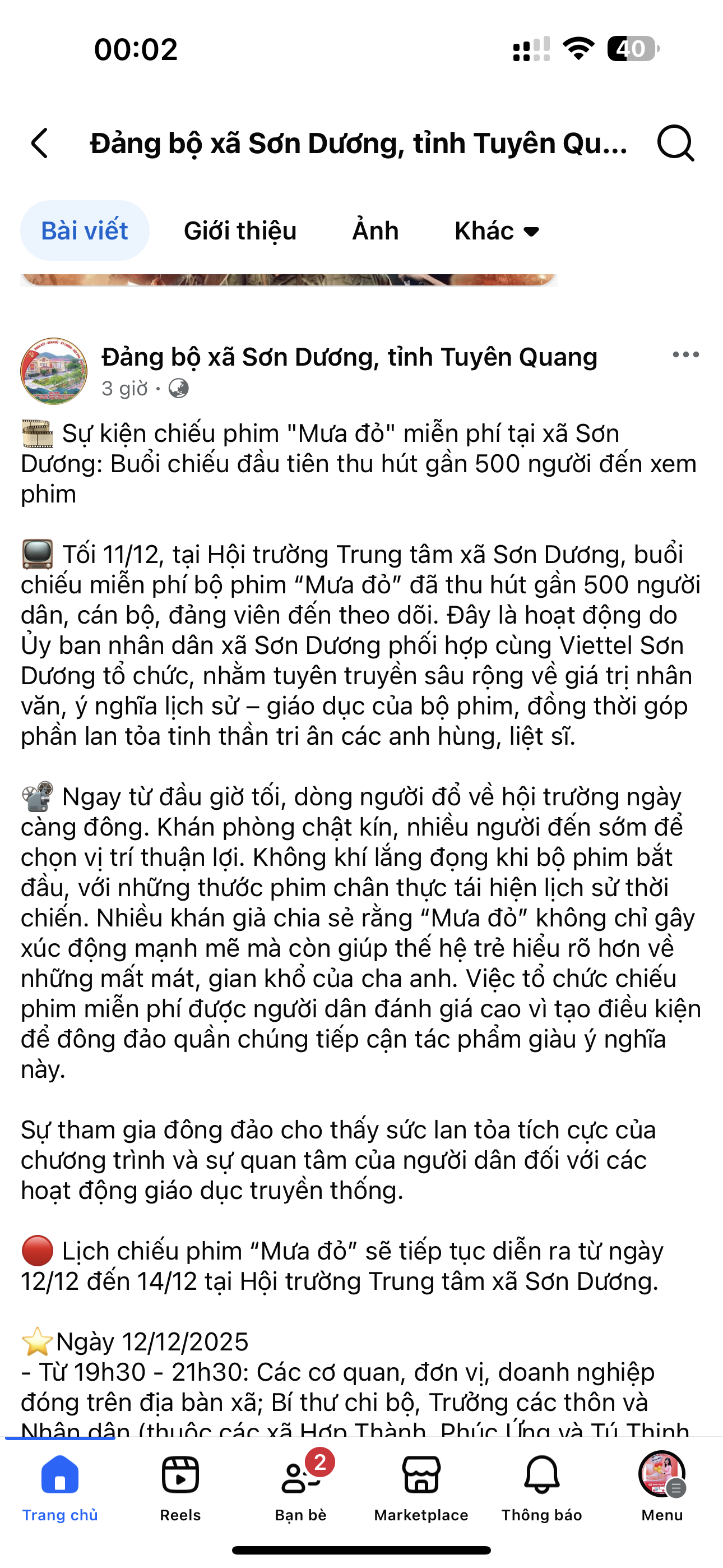Open page name link on the post
Image resolution: width=723 pixels, height=1568 pixels.
pyautogui.click(x=349, y=357)
